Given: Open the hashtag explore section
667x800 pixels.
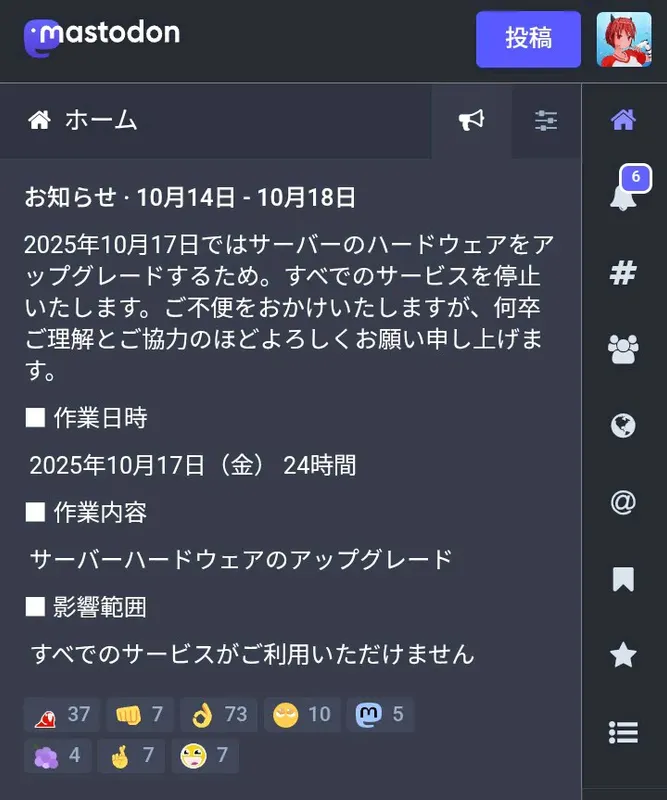Looking at the screenshot, I should tap(623, 273).
